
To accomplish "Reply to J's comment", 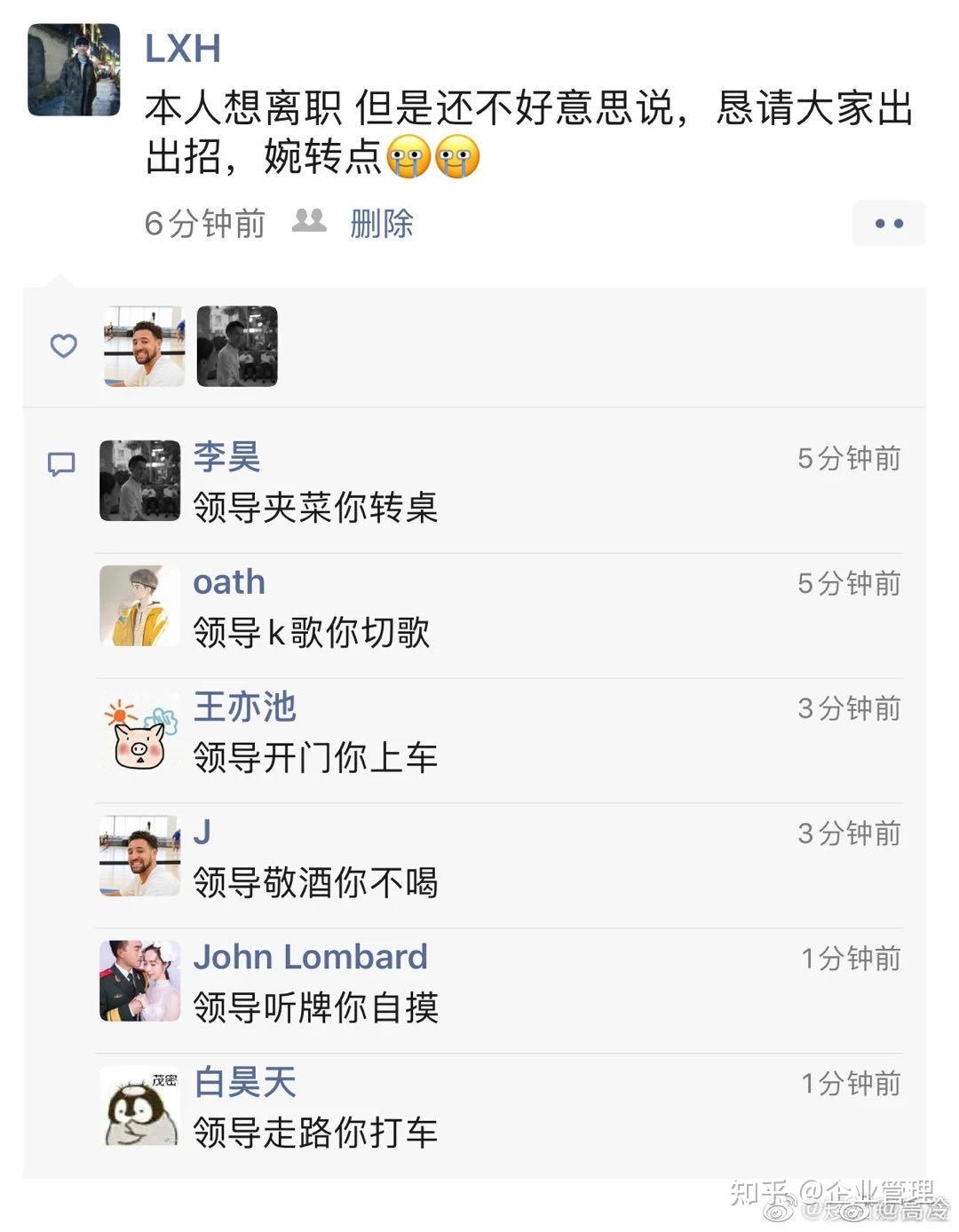I will tap(315, 883).
